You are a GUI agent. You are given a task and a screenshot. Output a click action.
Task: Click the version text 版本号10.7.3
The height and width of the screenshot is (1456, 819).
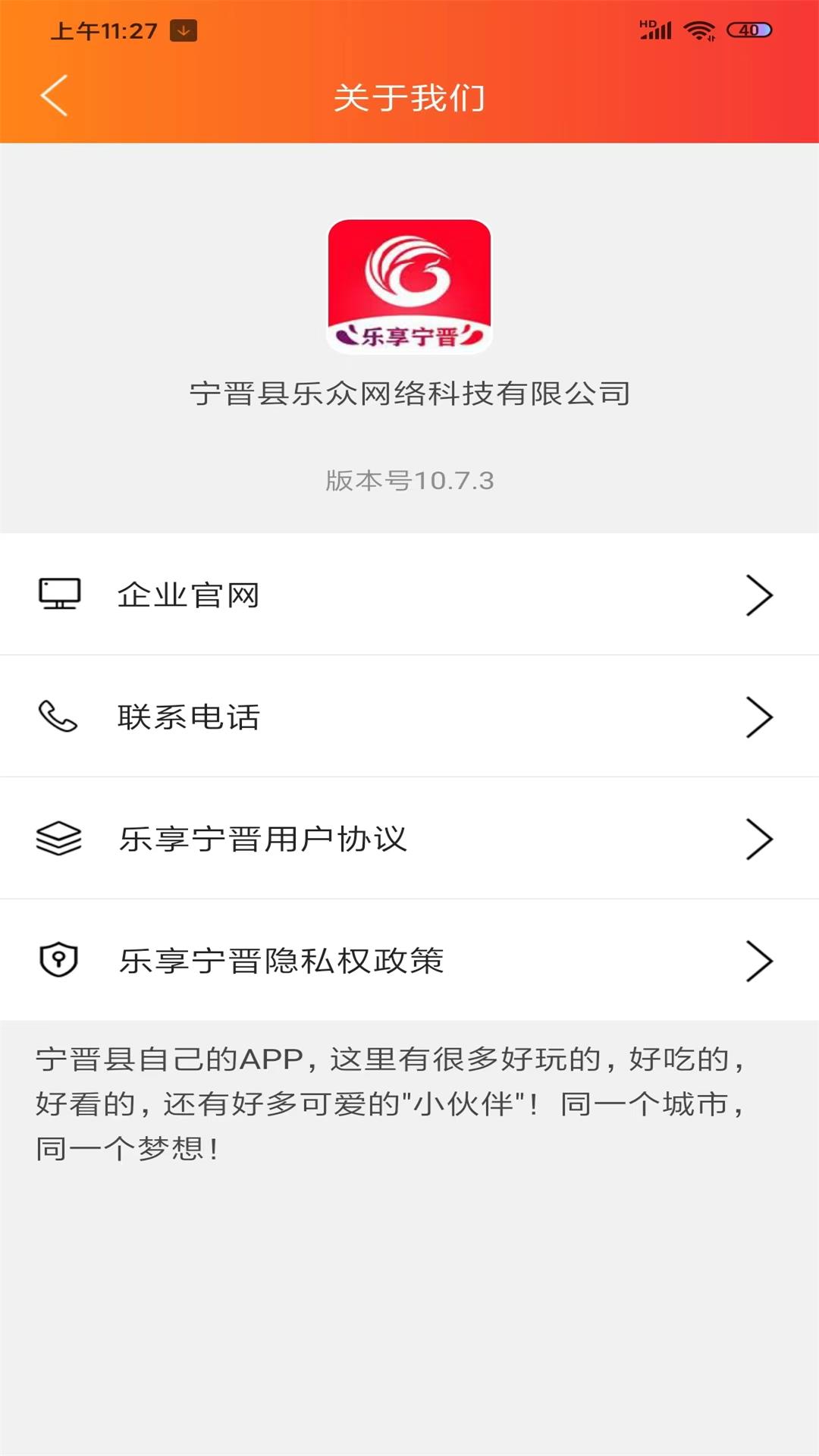coord(409,479)
